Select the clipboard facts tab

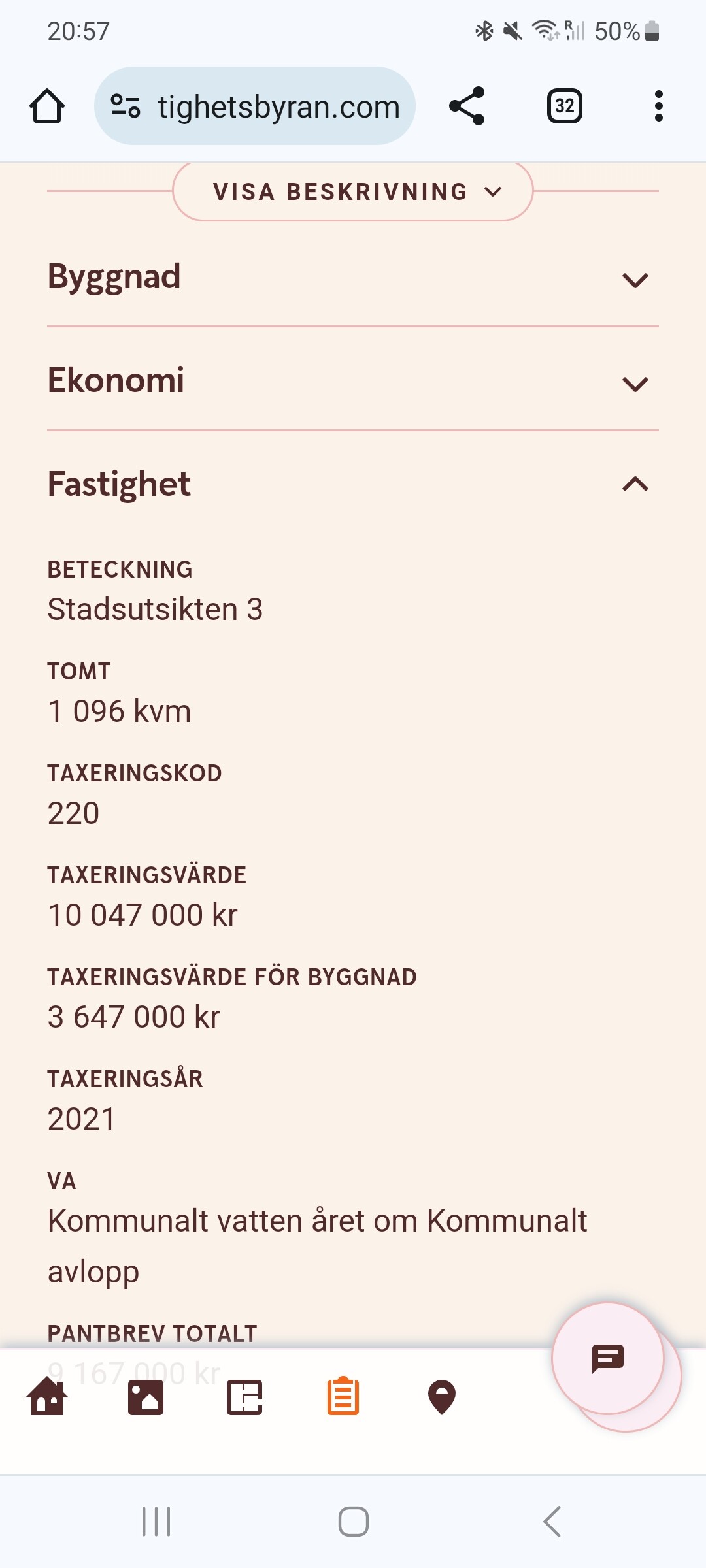coord(343,1397)
